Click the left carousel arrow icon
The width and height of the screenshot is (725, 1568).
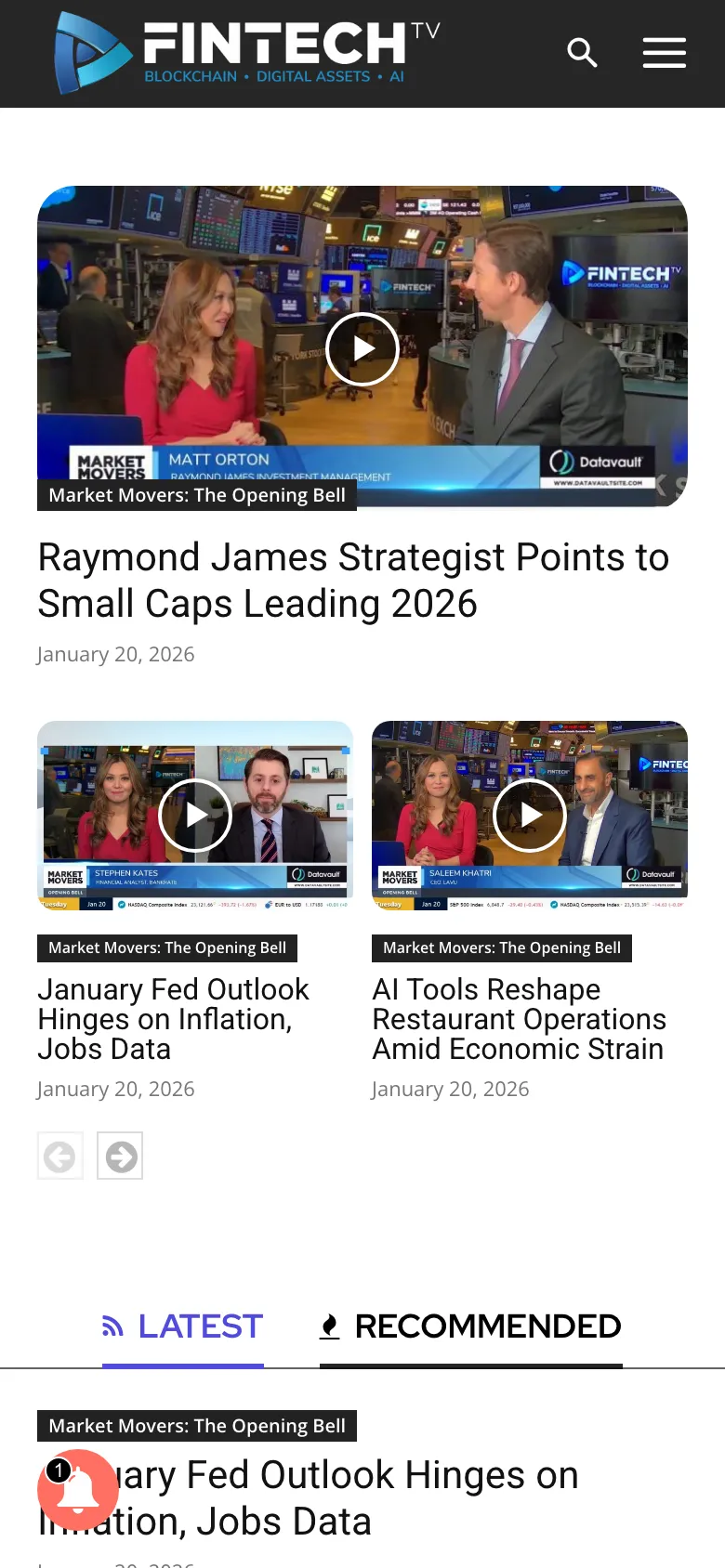pyautogui.click(x=59, y=1156)
